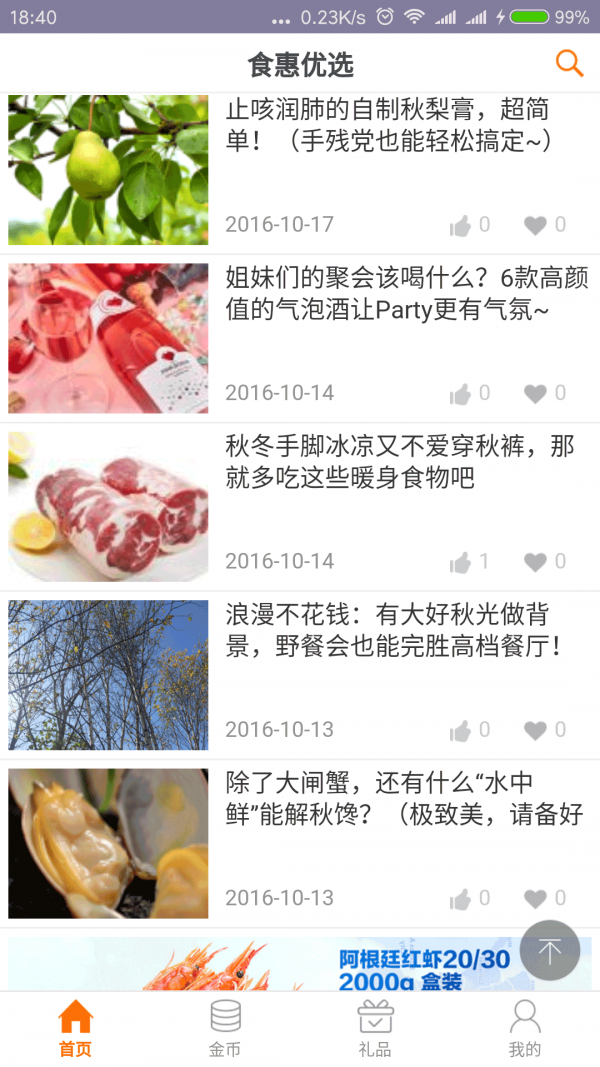Like the 自制秋梨膏 article with thumbs-up
600x1067 pixels.
coord(460,226)
